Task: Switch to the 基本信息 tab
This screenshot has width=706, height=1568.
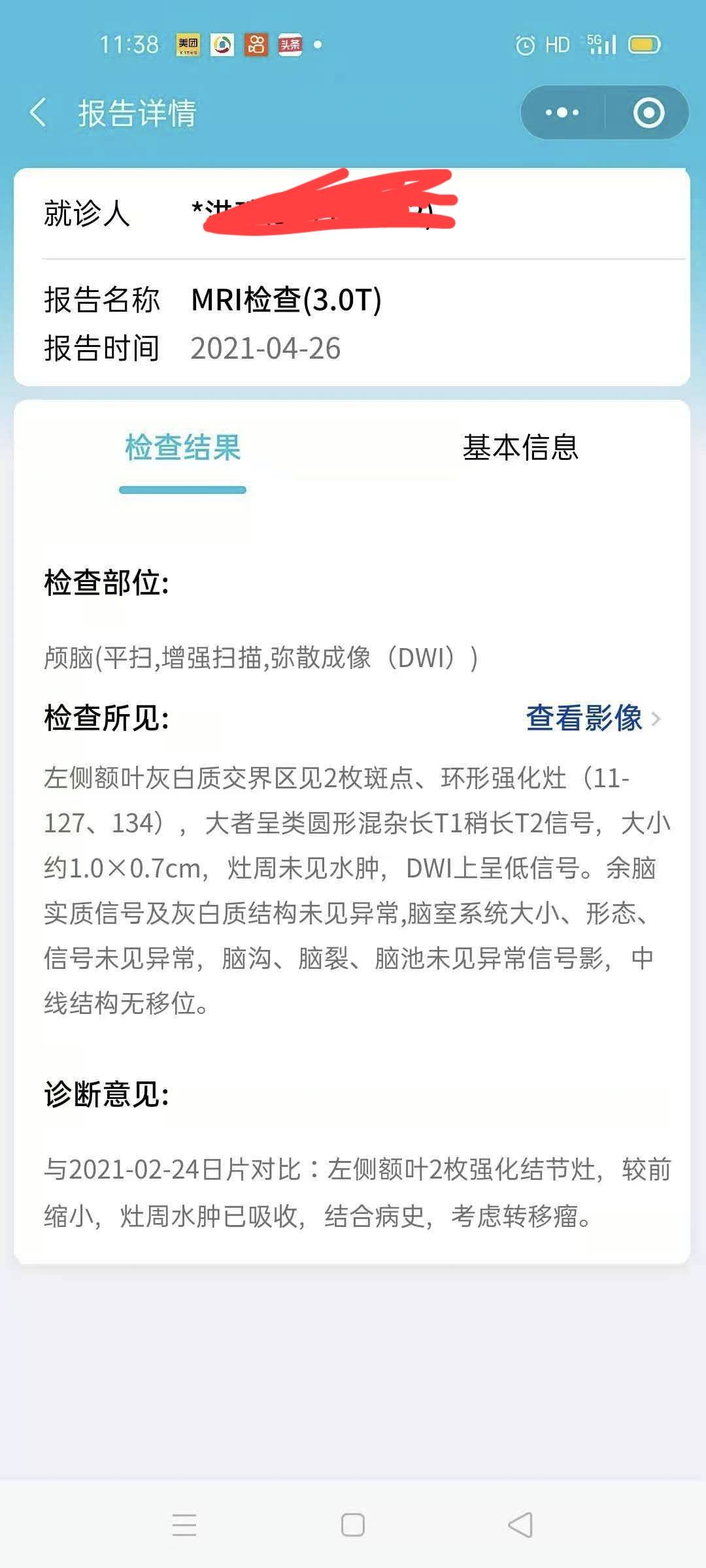Action: coord(521,448)
